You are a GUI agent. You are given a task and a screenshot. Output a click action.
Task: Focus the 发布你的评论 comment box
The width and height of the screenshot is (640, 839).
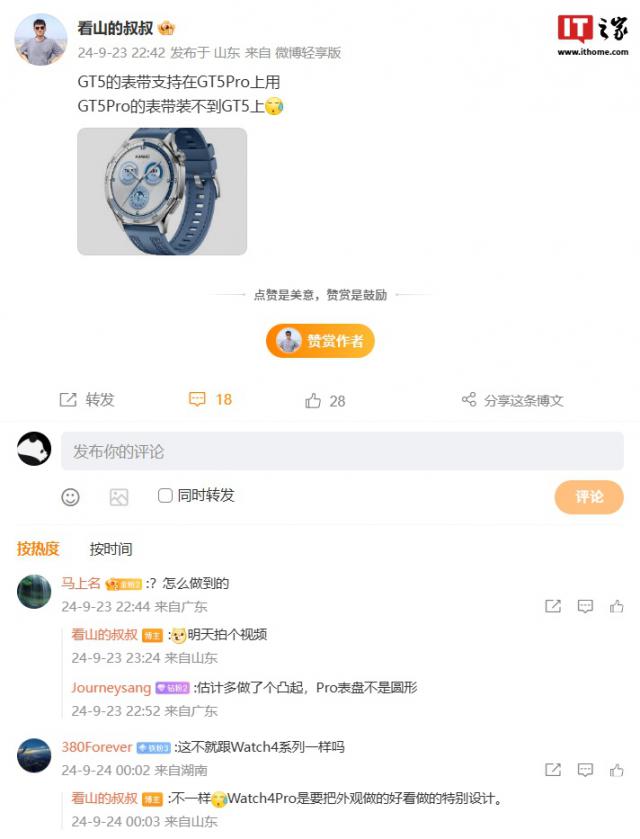[x=342, y=452]
